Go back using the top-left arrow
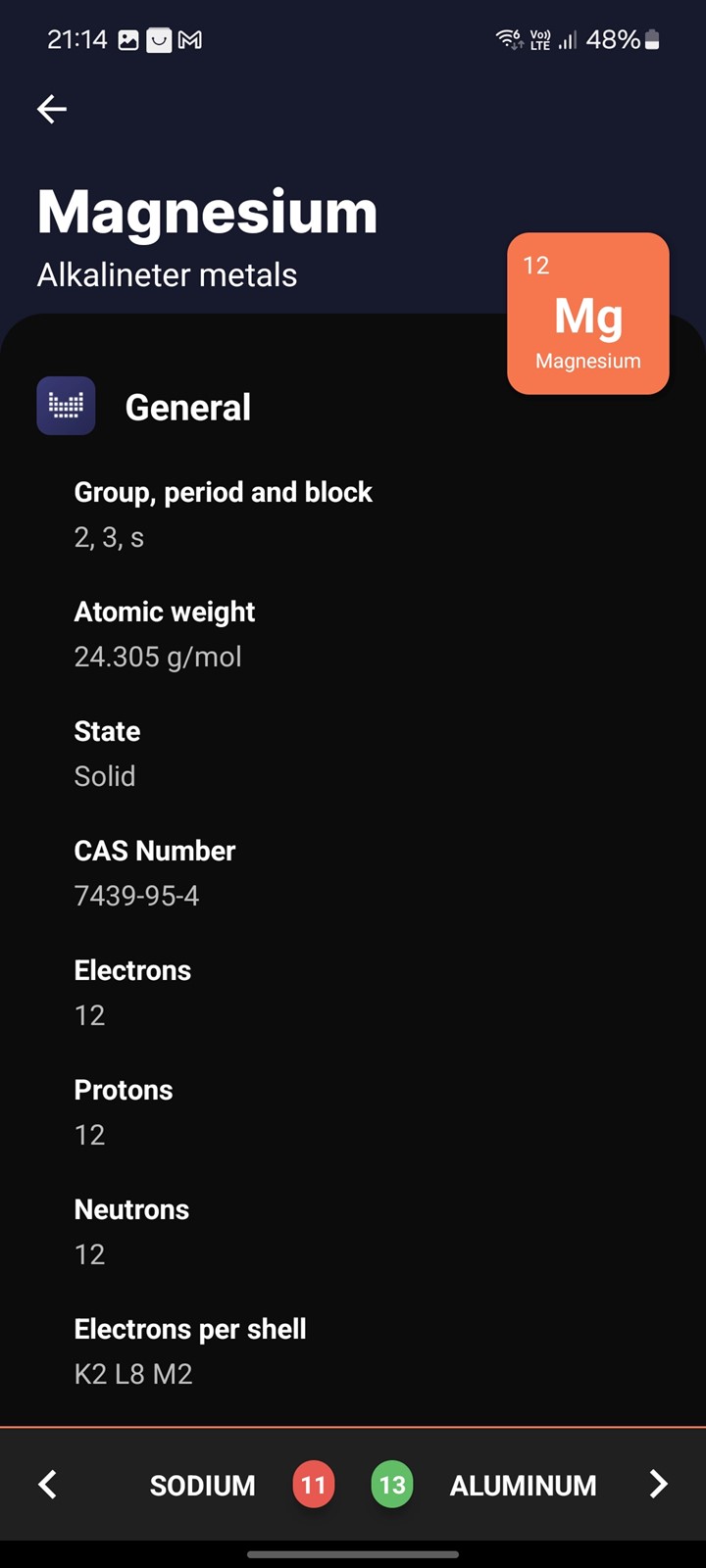This screenshot has width=706, height=1568. click(x=52, y=109)
